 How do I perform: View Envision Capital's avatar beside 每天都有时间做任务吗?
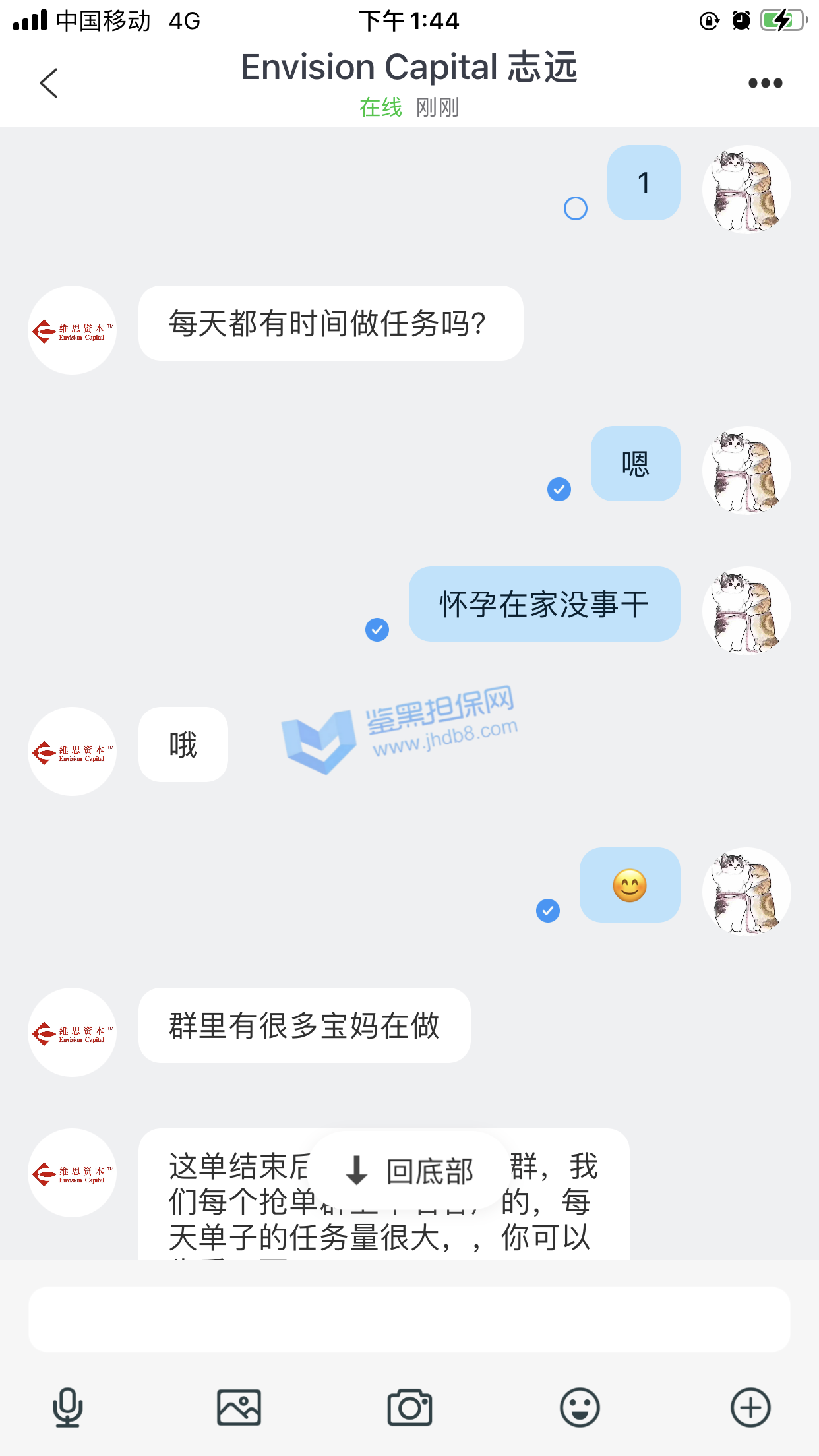click(73, 330)
